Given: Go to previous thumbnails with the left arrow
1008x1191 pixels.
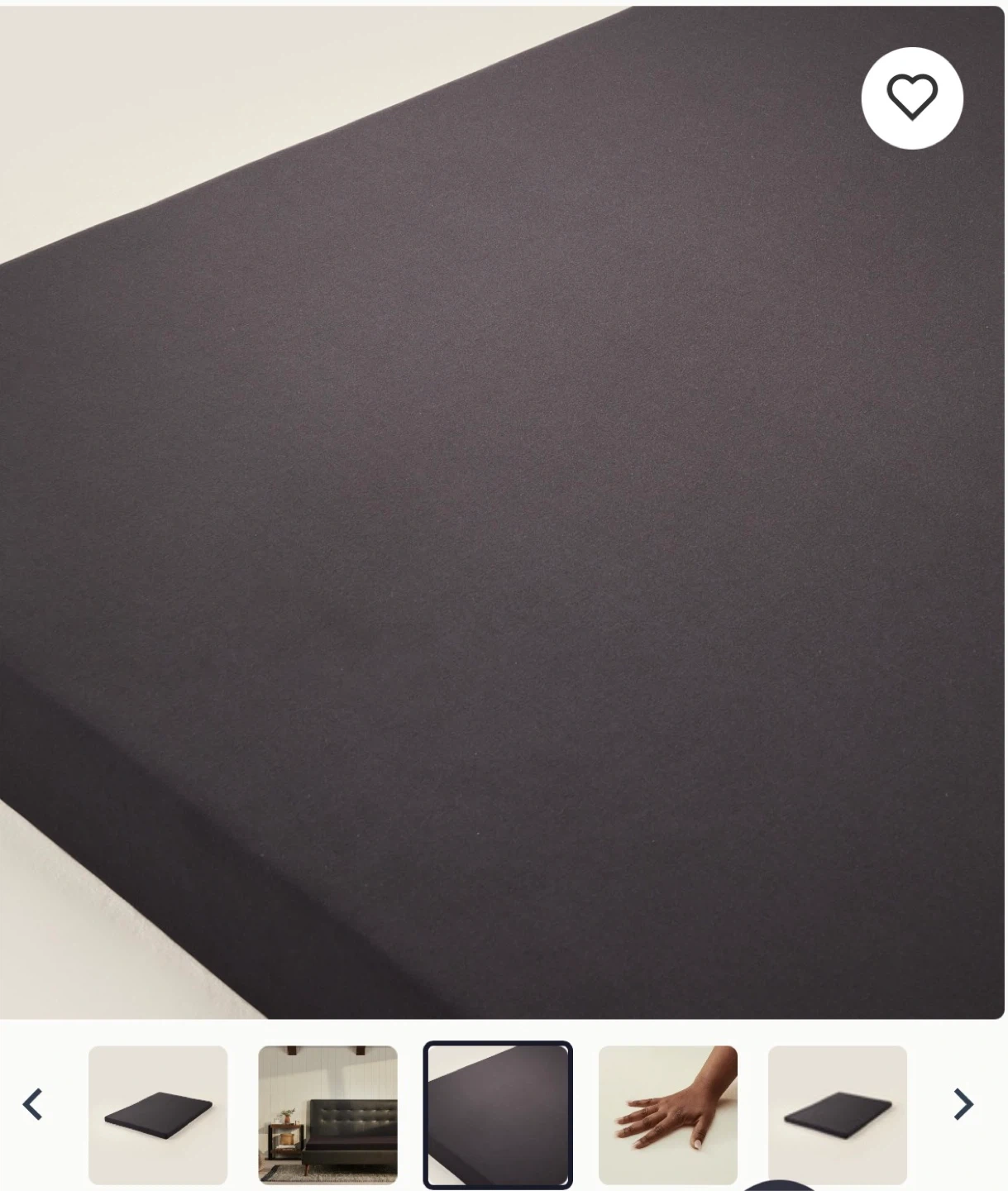Looking at the screenshot, I should tap(33, 1103).
